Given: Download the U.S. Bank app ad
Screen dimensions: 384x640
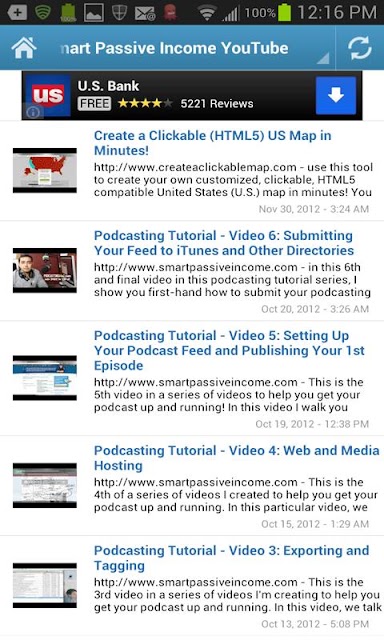Looking at the screenshot, I should click(336, 96).
